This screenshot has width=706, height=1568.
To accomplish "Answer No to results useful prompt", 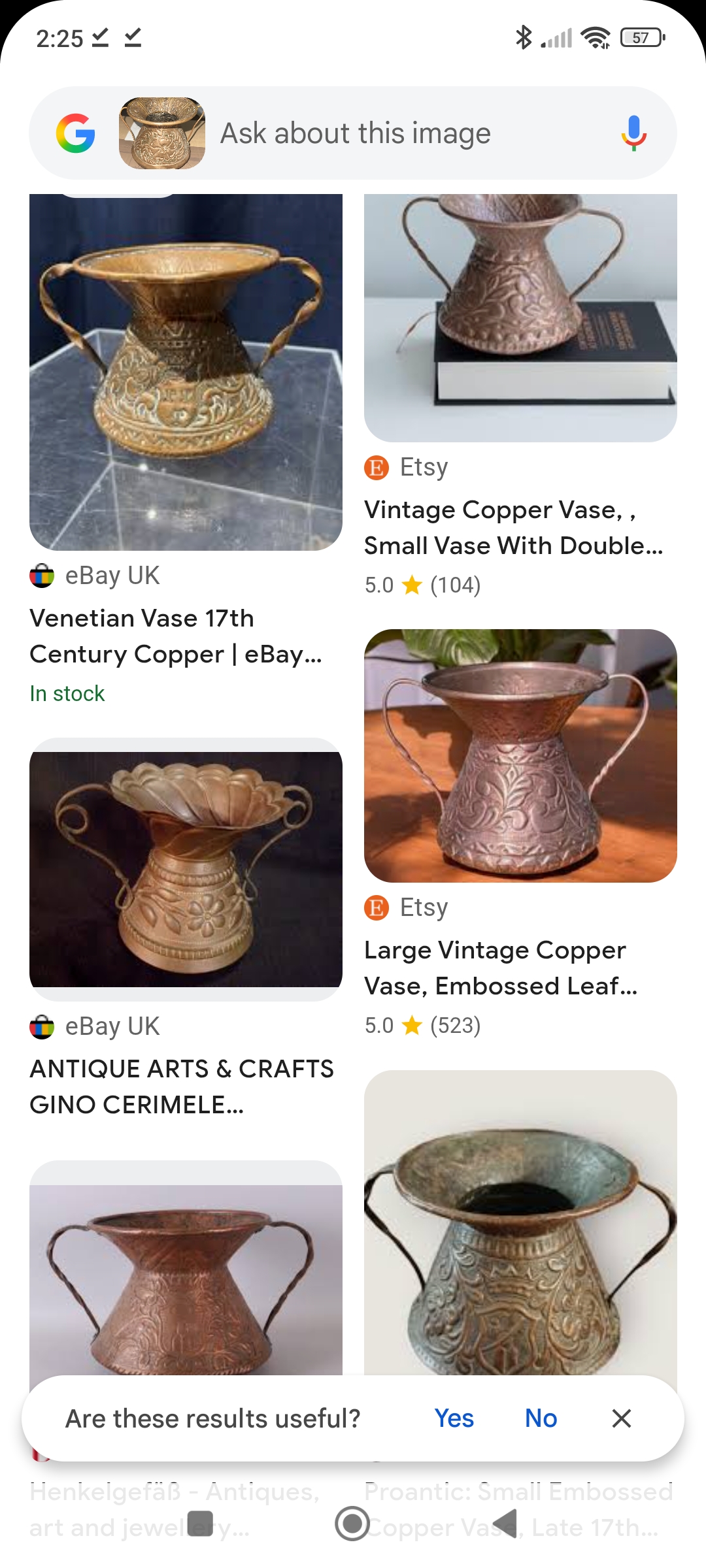I will coord(541,1418).
